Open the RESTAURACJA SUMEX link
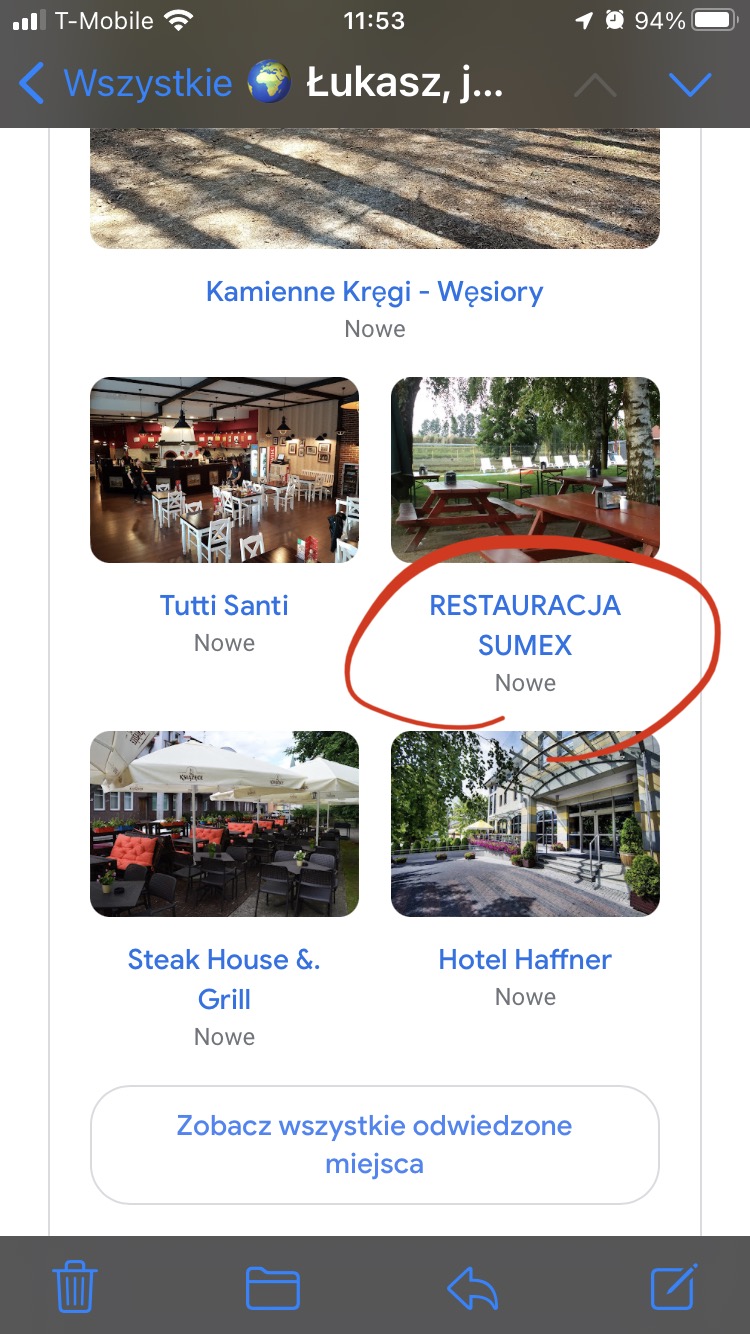This screenshot has height=1334, width=750. tap(525, 625)
